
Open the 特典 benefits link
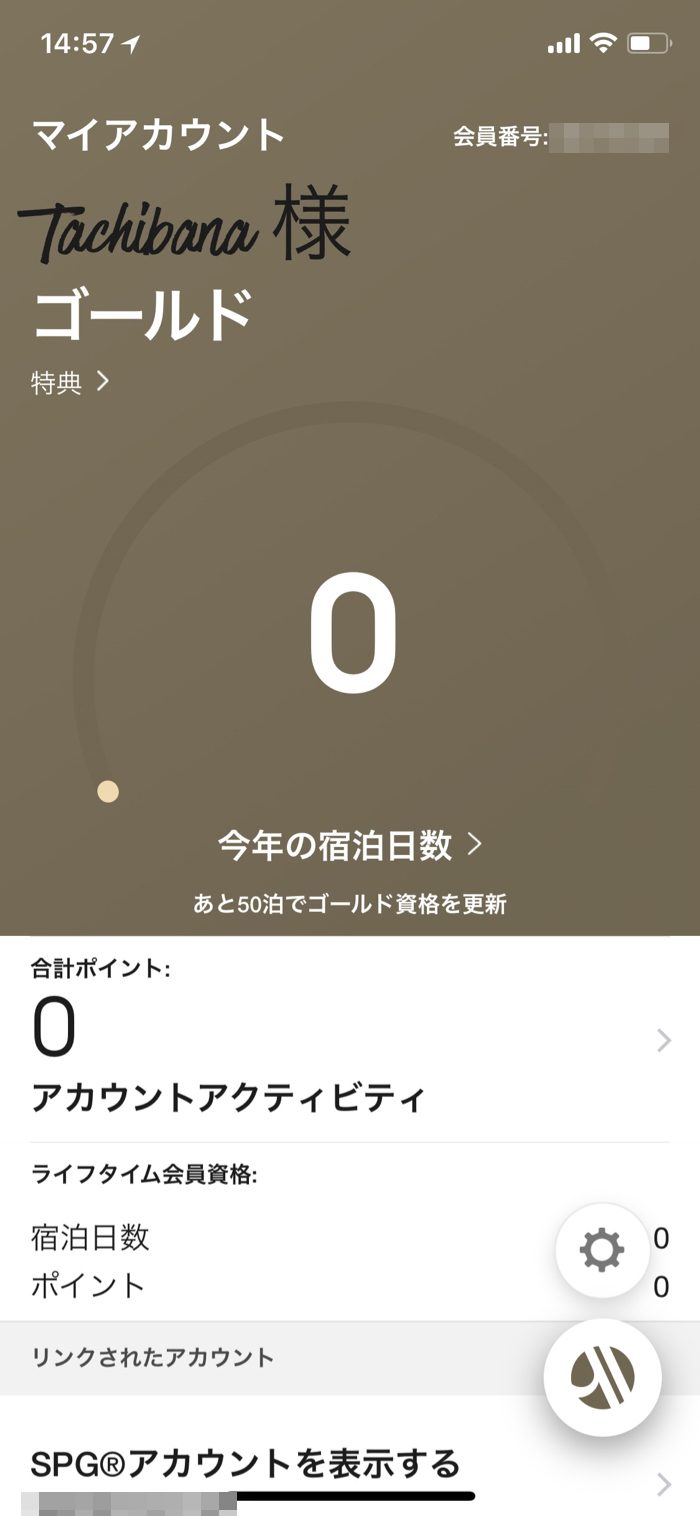pos(70,382)
